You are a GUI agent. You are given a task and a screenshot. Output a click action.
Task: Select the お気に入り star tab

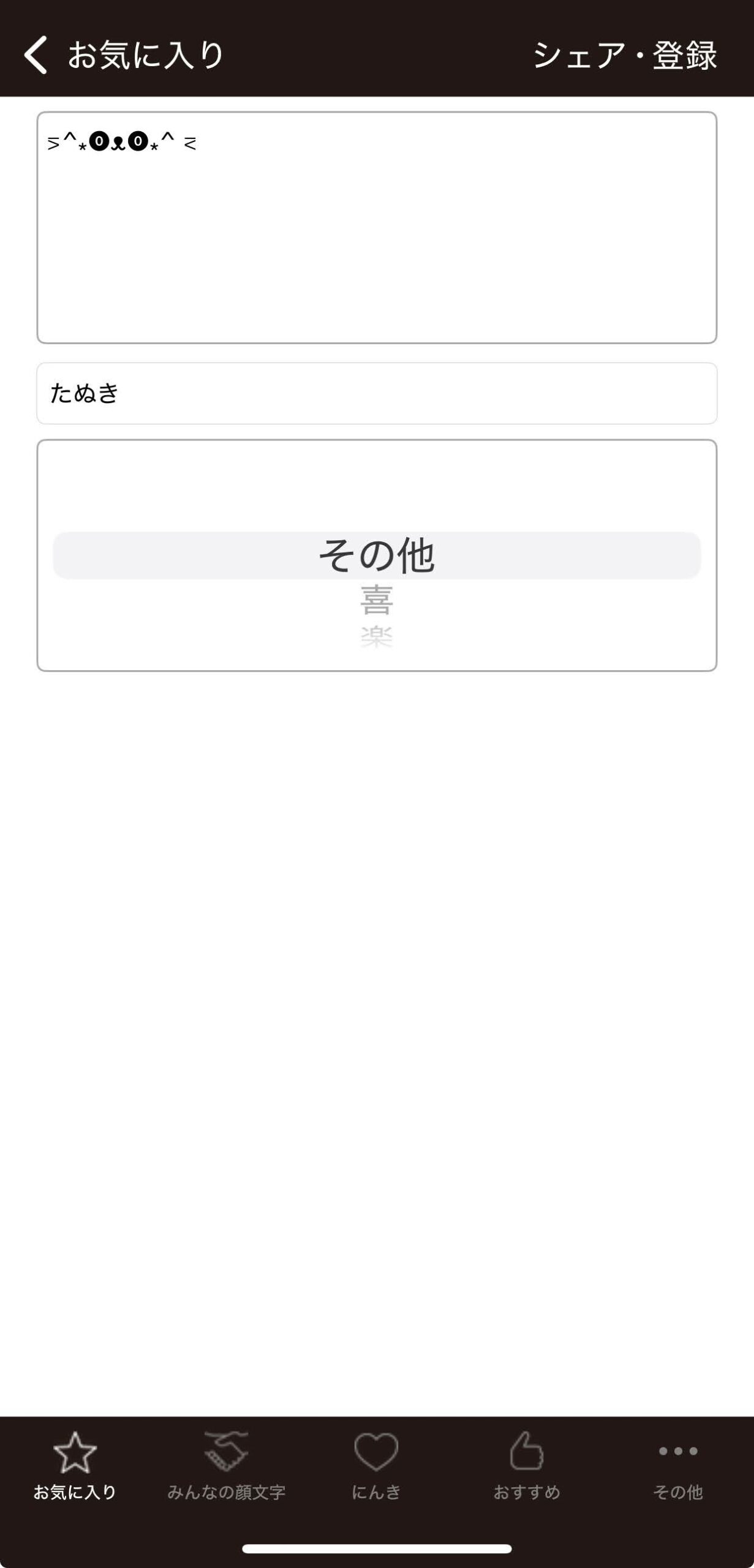[75, 1465]
